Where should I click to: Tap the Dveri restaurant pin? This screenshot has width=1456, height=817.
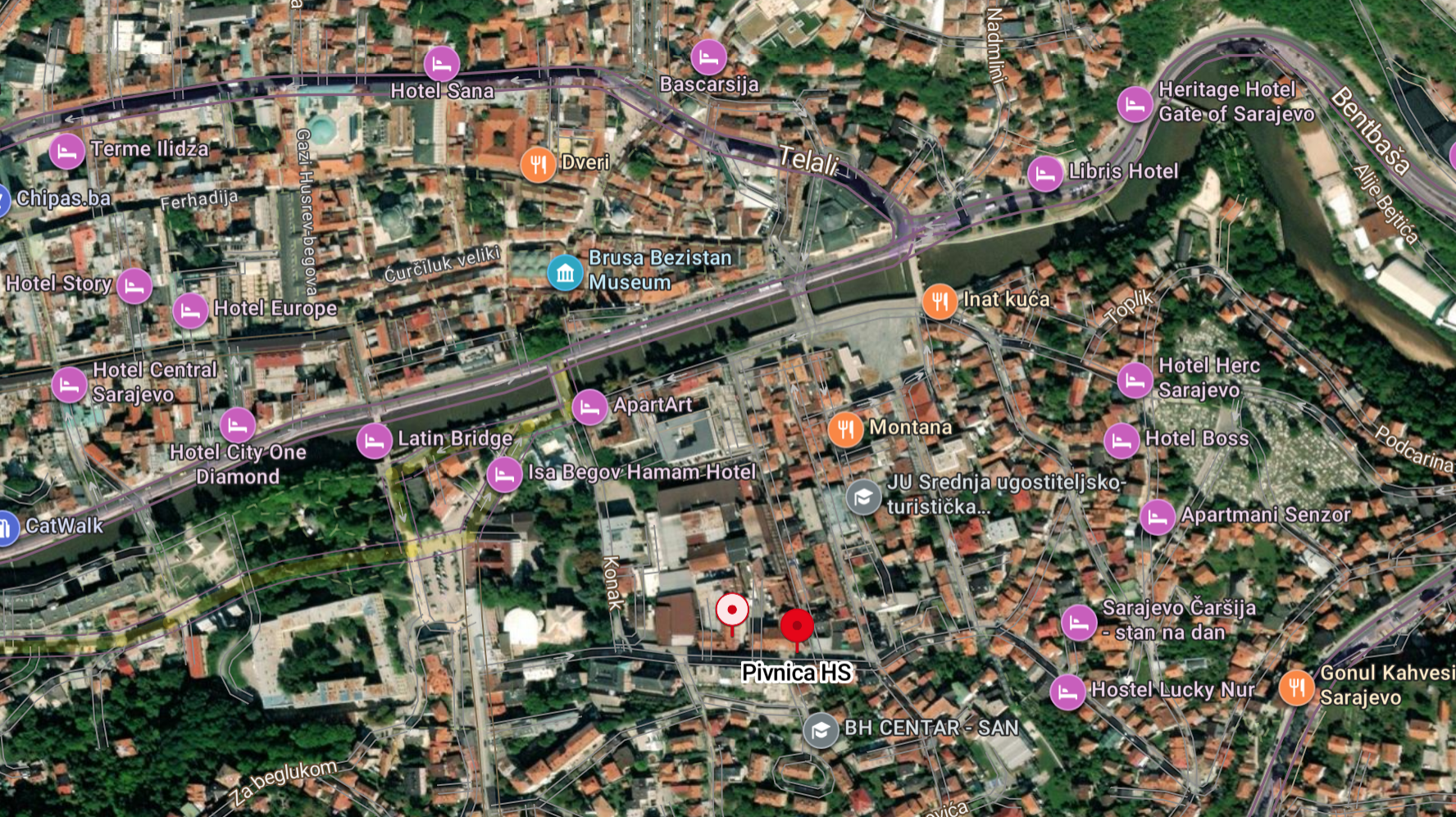click(x=538, y=164)
